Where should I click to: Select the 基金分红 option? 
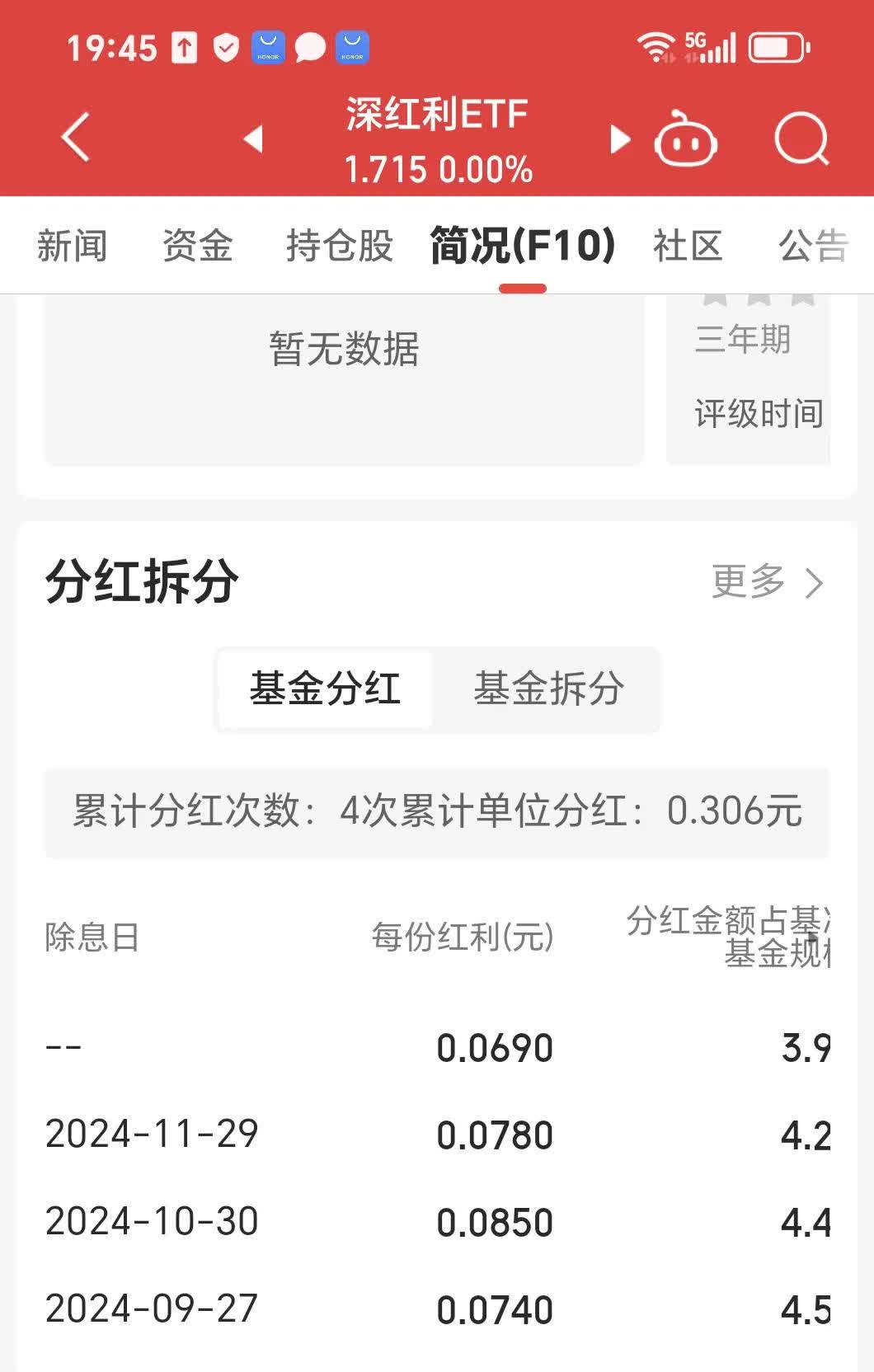coord(325,689)
